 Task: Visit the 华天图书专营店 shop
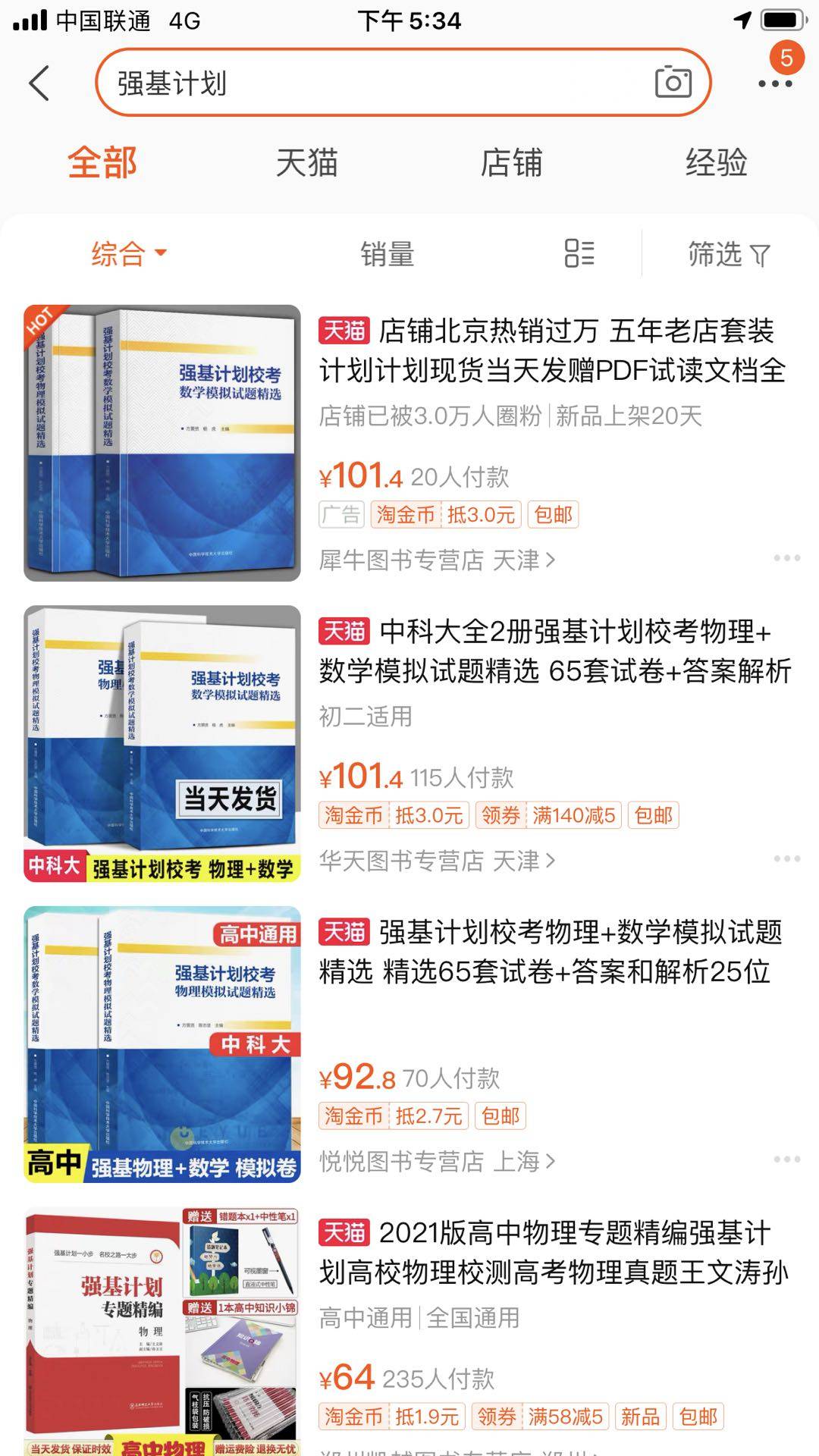click(x=437, y=861)
